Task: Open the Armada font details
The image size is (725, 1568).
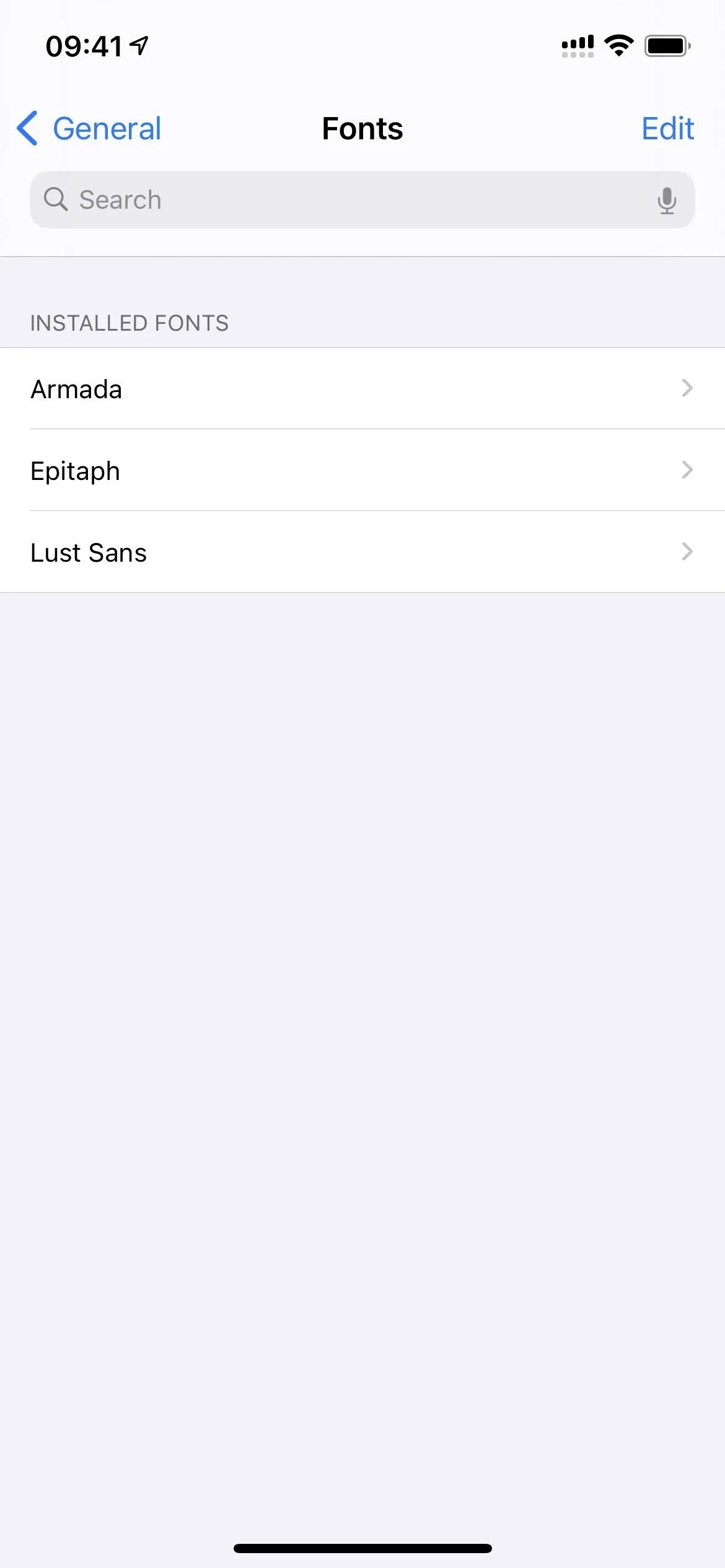Action: [x=362, y=388]
